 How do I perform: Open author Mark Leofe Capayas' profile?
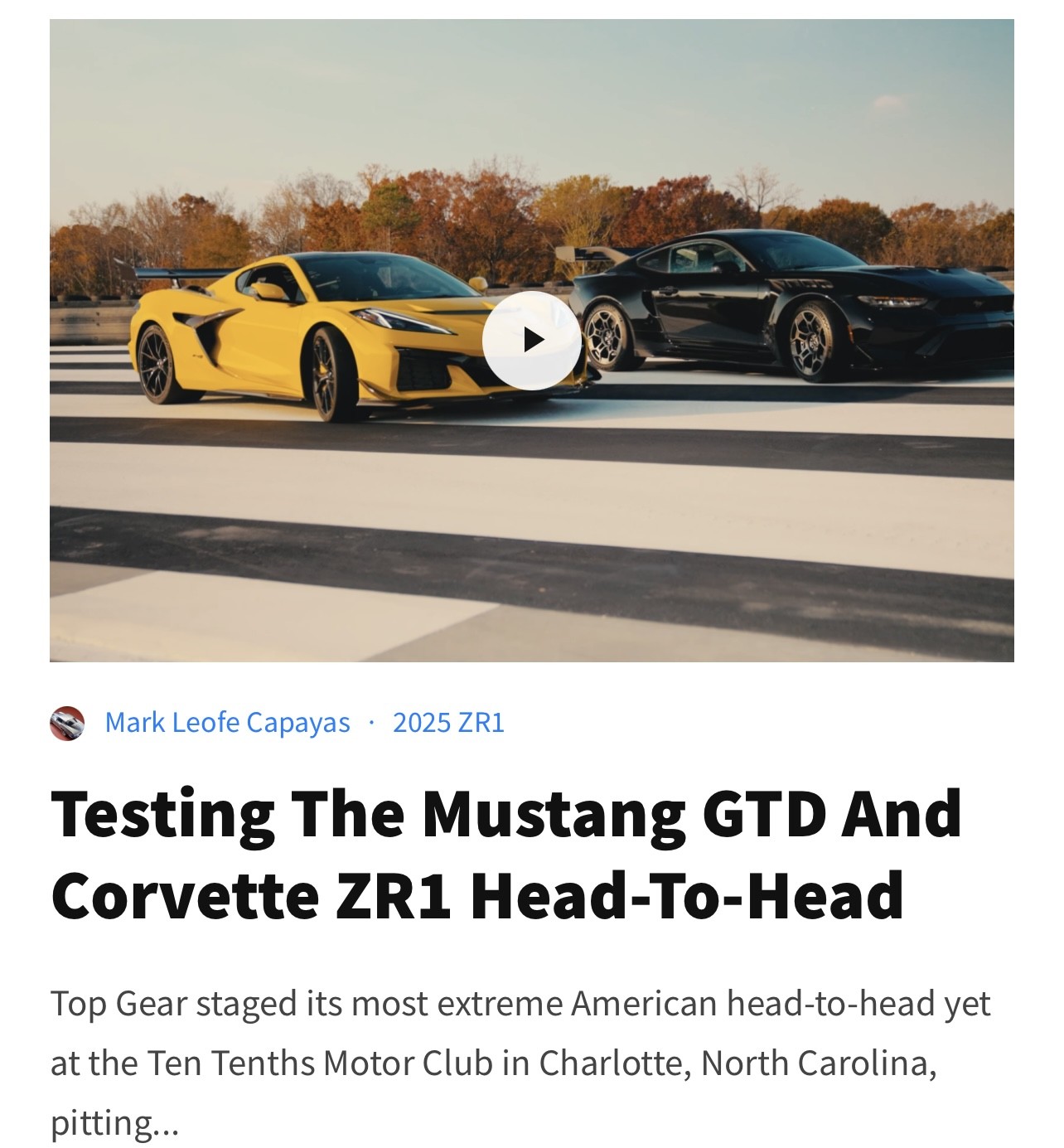tap(227, 723)
